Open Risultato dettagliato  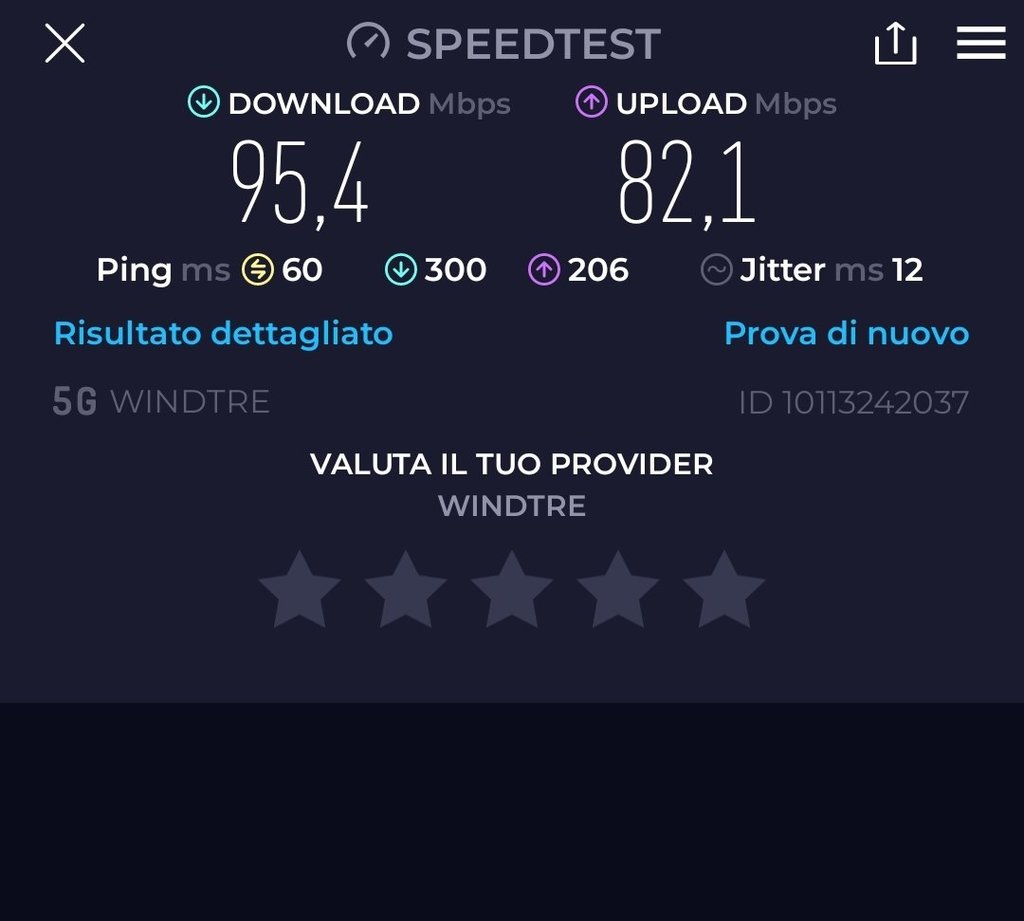pyautogui.click(x=223, y=333)
